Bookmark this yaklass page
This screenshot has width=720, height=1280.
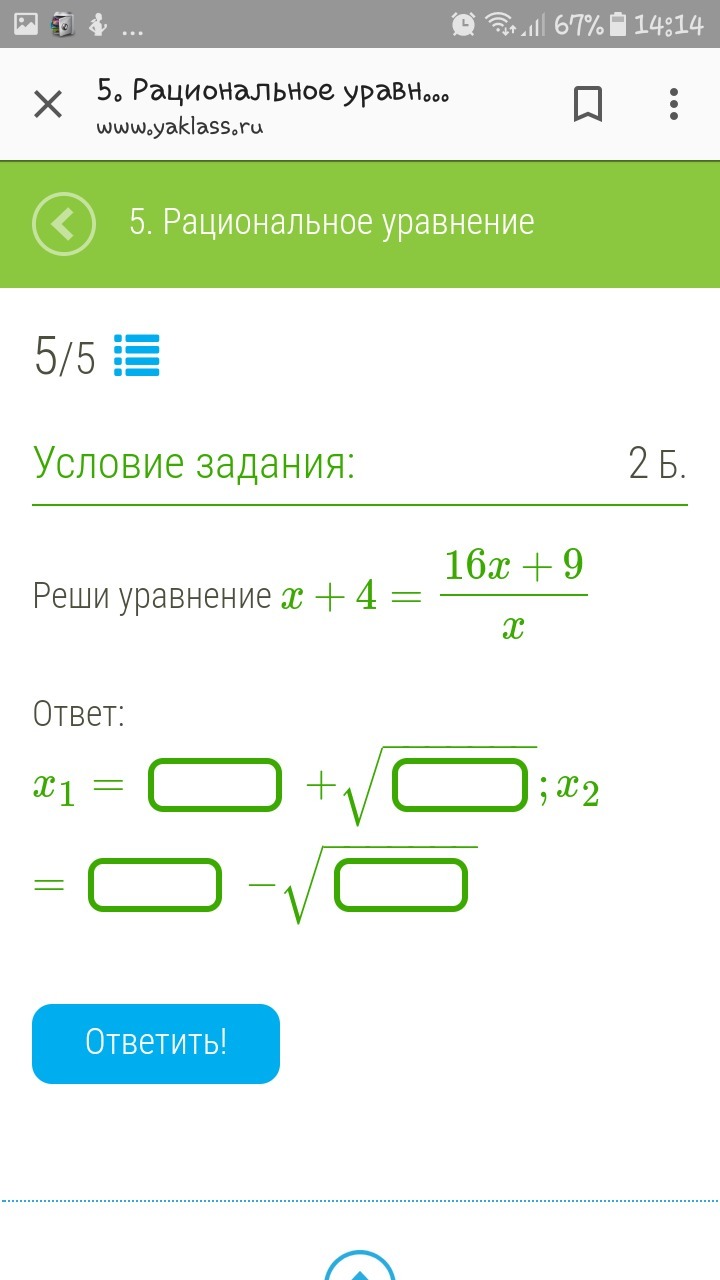(588, 104)
